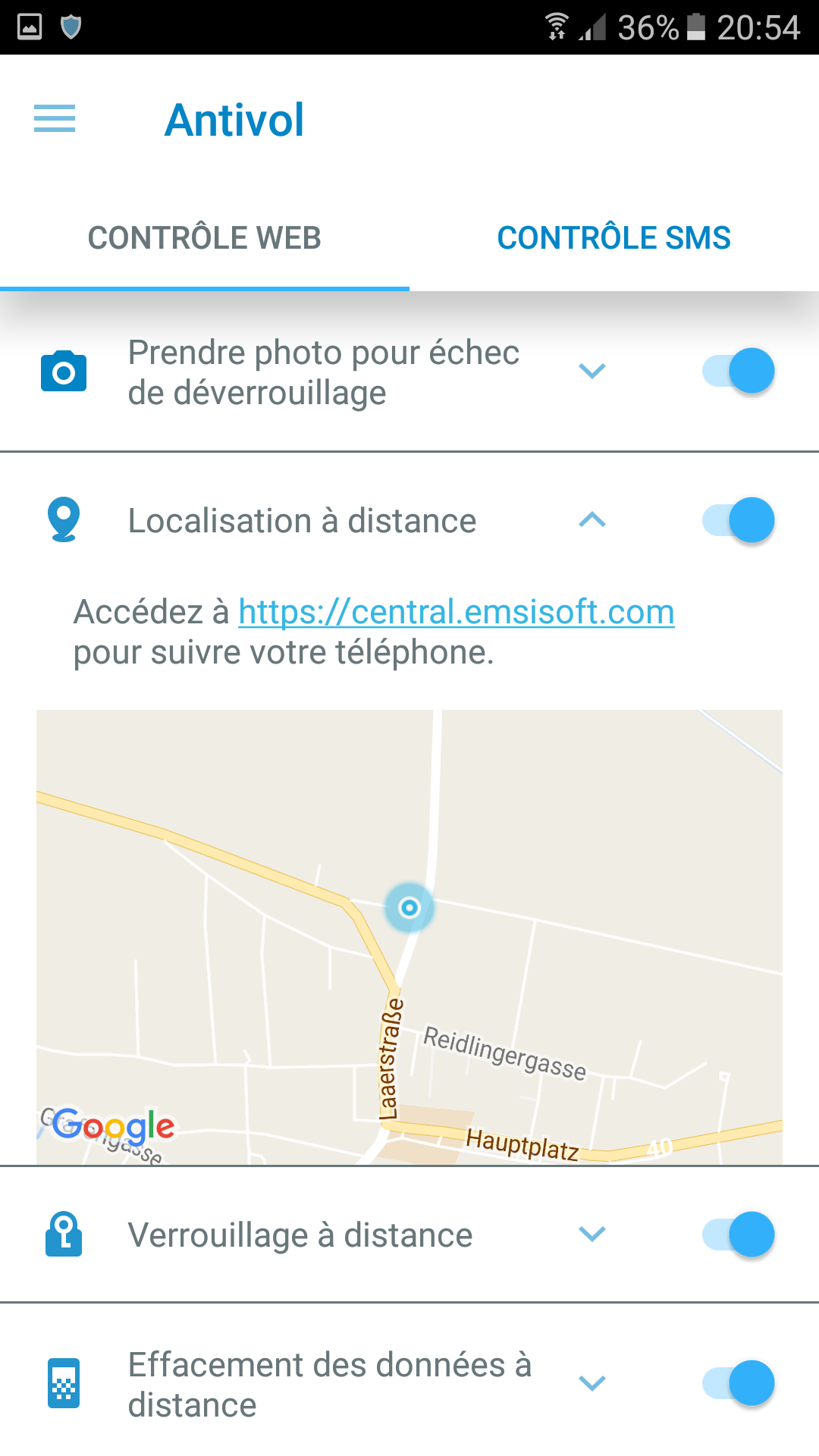Open the central.emsisoft.com link
The width and height of the screenshot is (819, 1456).
coord(457,611)
